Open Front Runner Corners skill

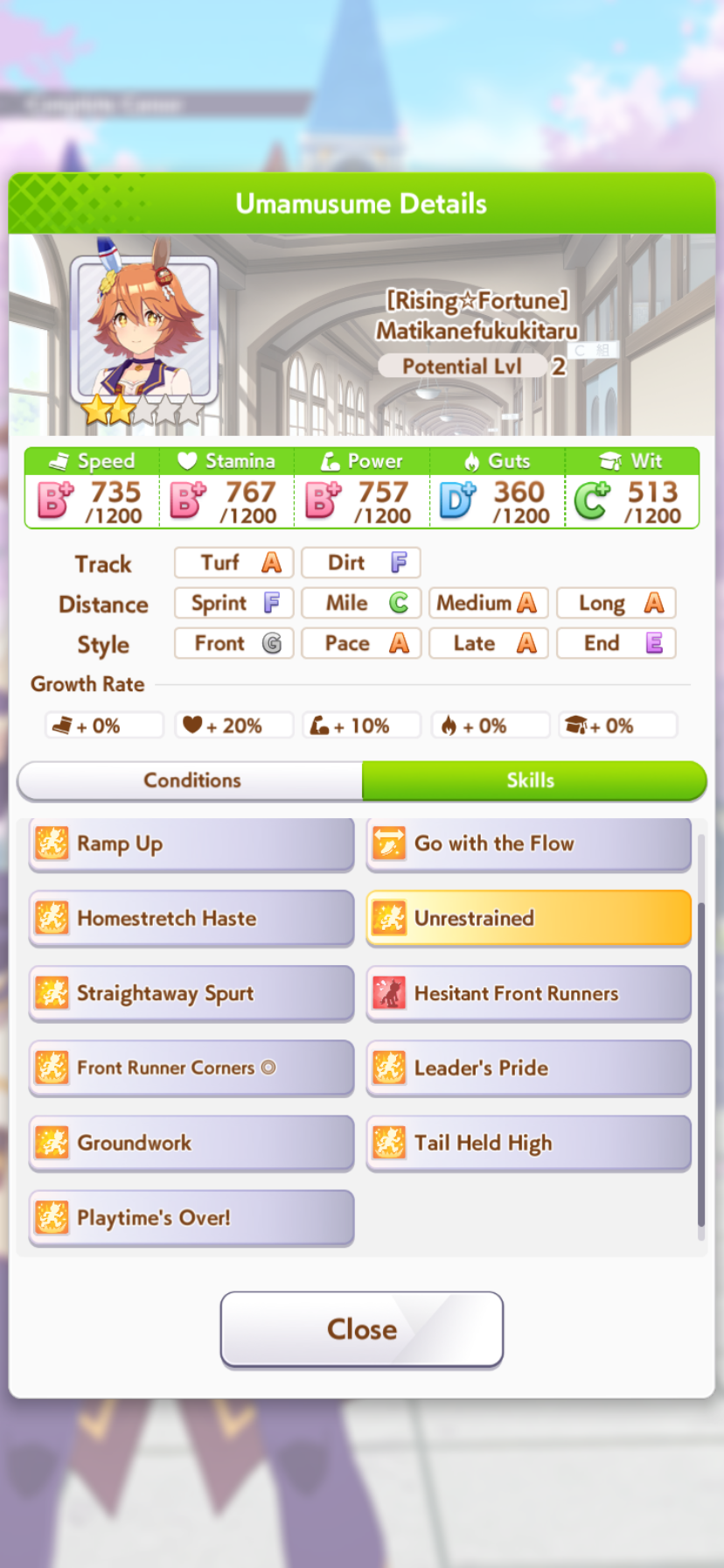191,1068
